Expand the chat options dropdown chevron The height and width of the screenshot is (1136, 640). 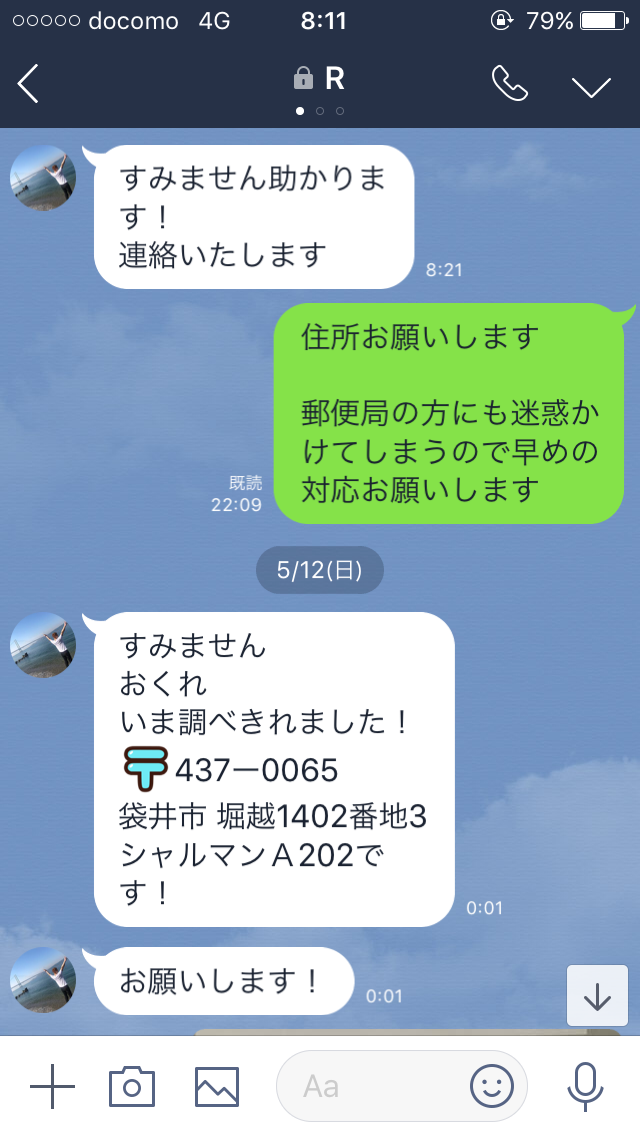(591, 86)
